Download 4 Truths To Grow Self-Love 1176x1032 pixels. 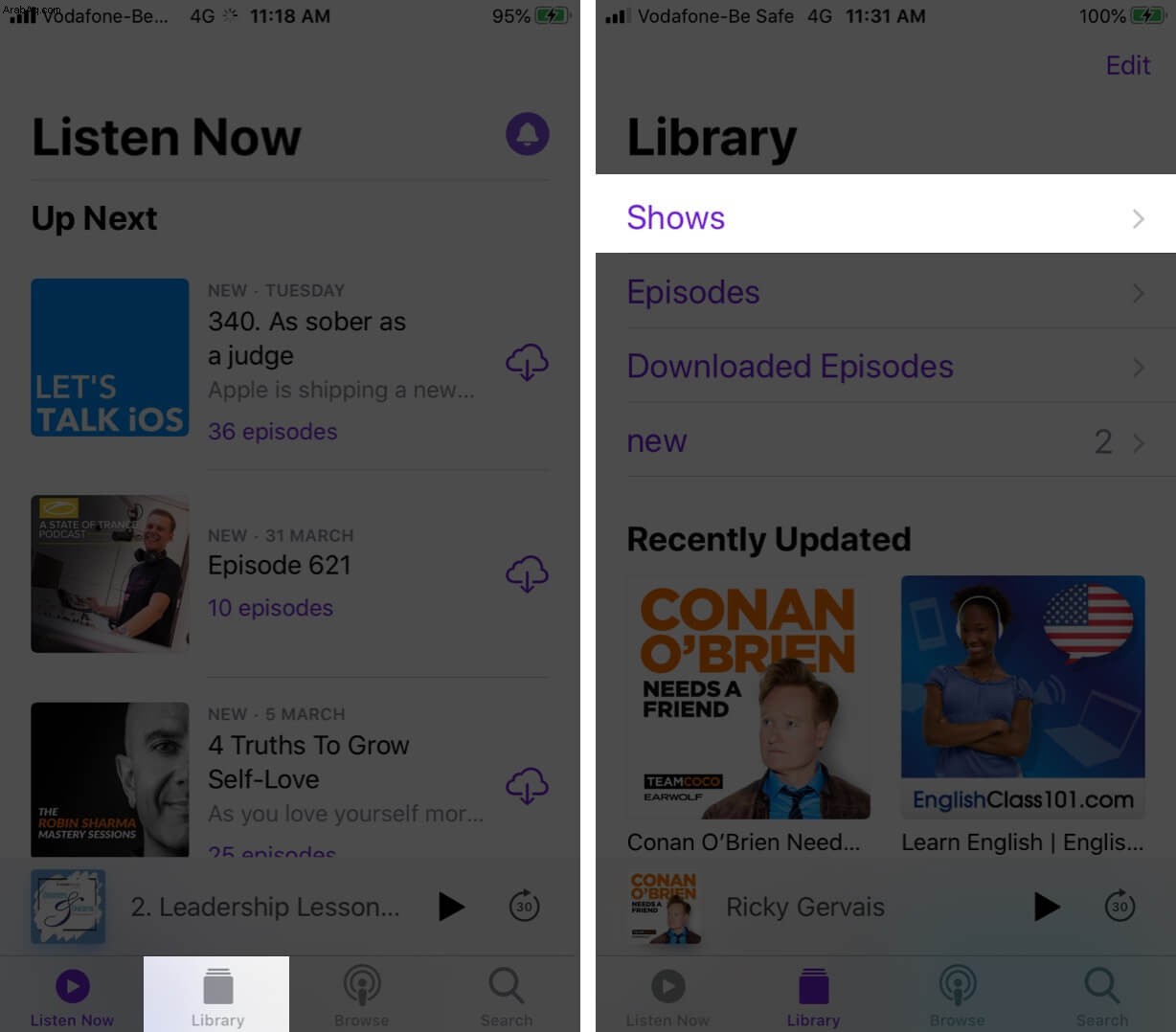[x=527, y=786]
